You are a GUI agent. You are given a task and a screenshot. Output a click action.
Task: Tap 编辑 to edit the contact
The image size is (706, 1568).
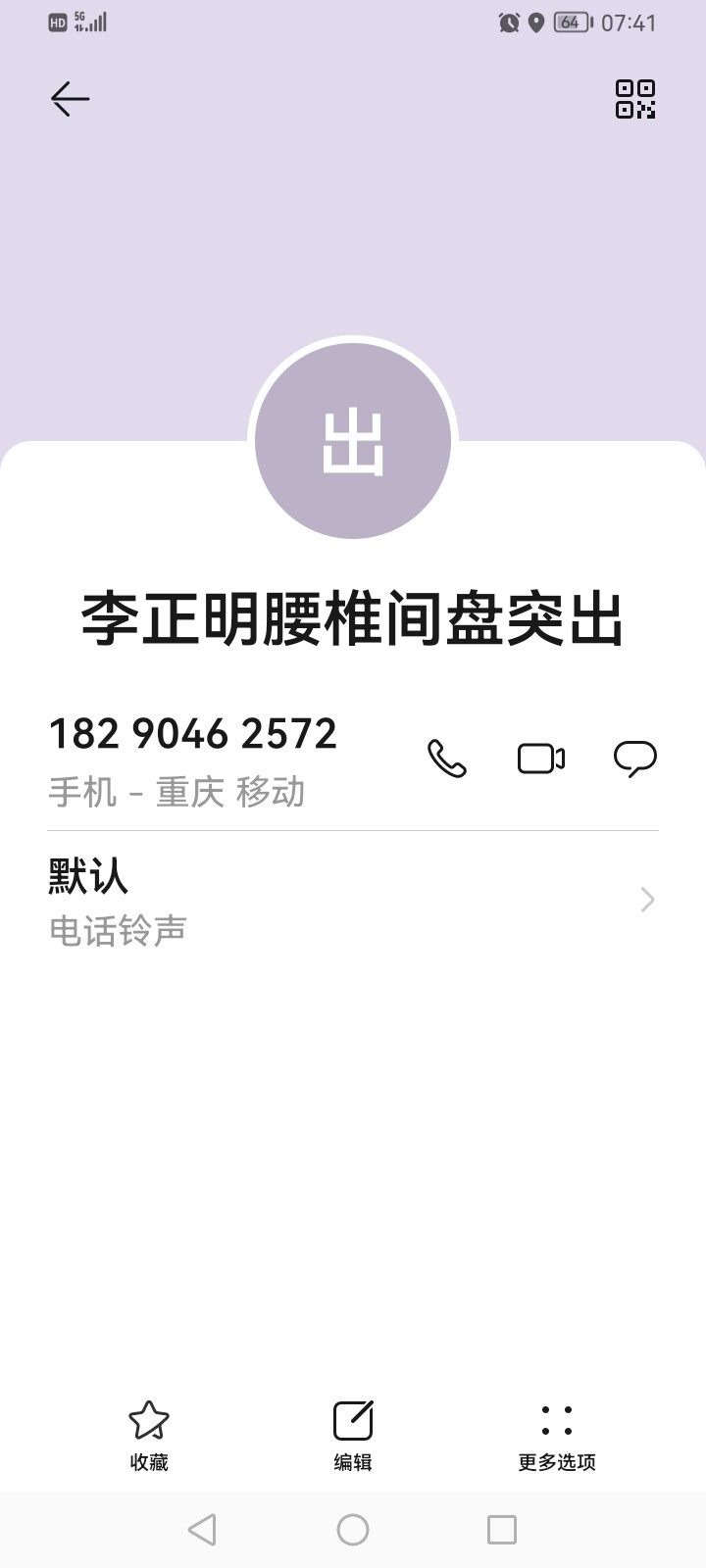click(353, 1435)
